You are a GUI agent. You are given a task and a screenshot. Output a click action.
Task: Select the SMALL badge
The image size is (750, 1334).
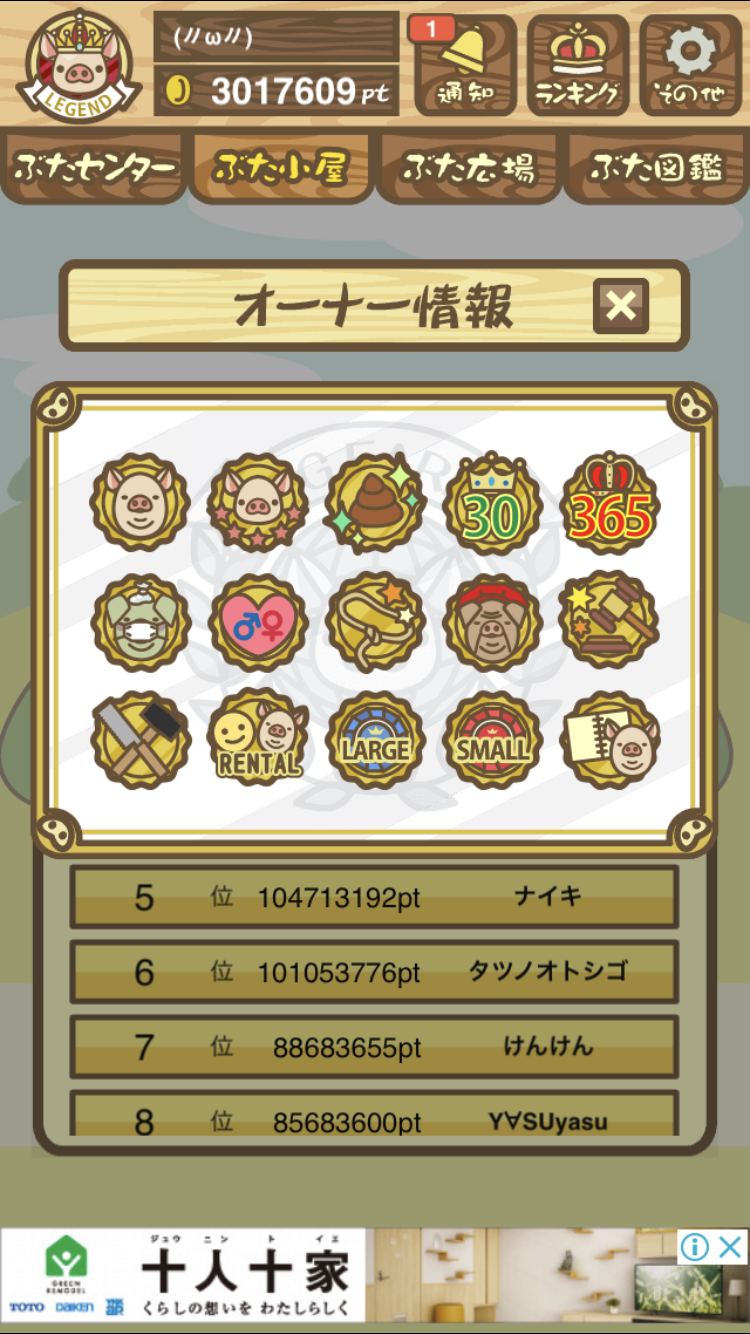(x=492, y=742)
